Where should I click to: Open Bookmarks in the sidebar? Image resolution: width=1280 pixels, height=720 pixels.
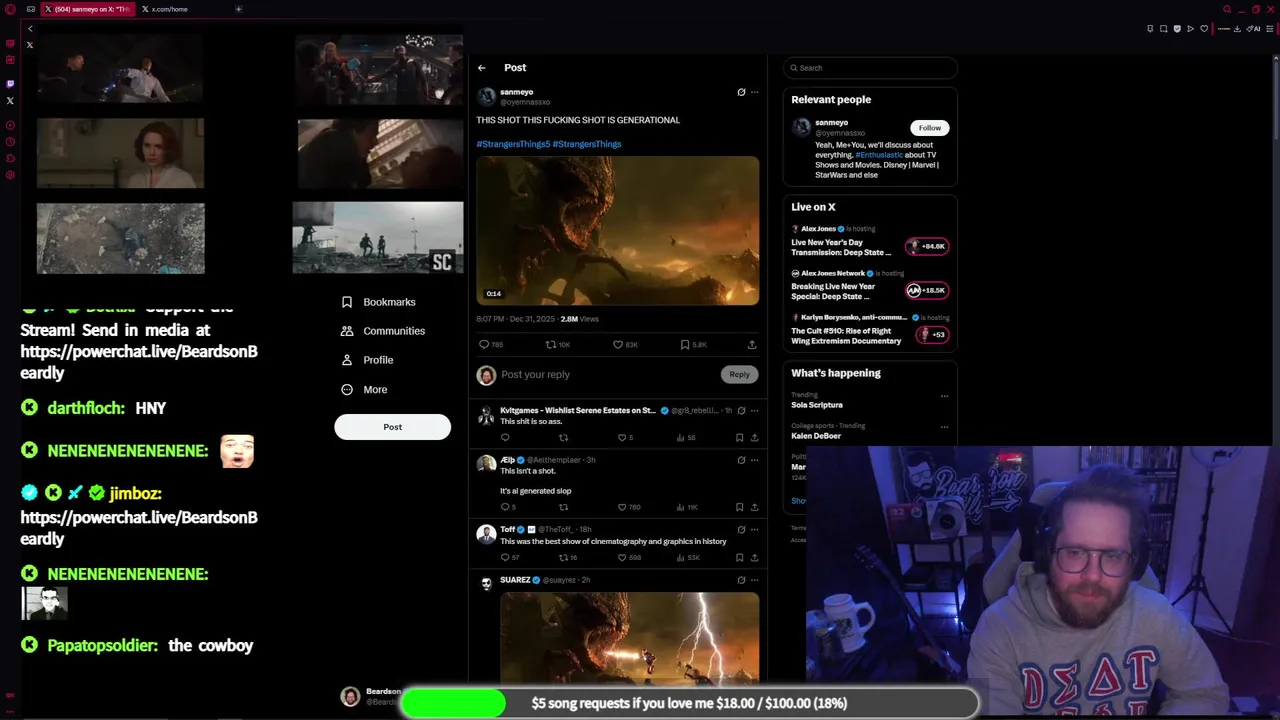point(388,302)
